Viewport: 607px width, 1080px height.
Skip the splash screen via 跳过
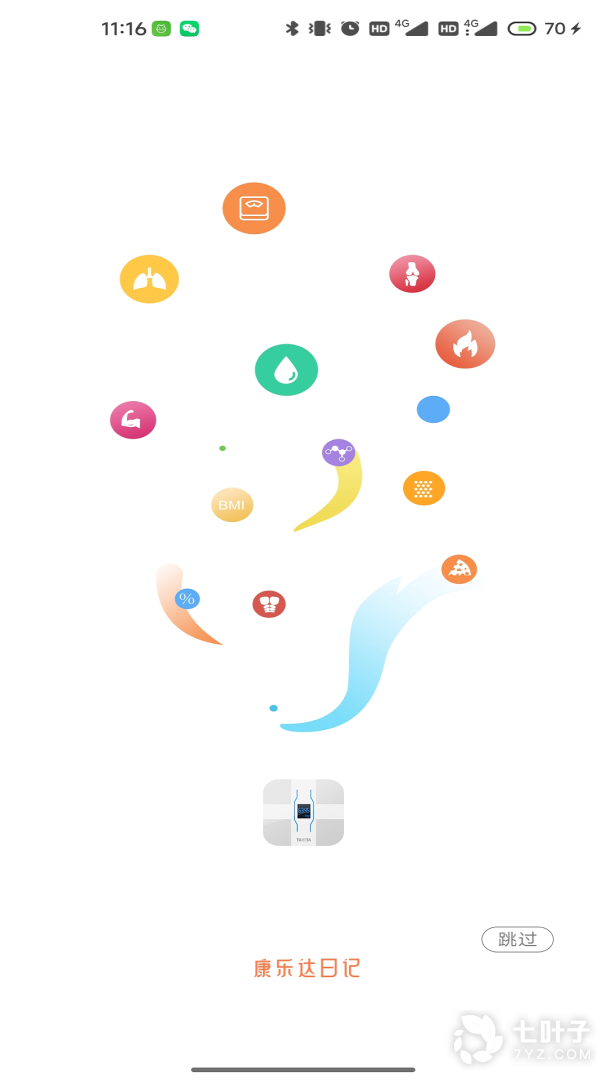point(517,939)
